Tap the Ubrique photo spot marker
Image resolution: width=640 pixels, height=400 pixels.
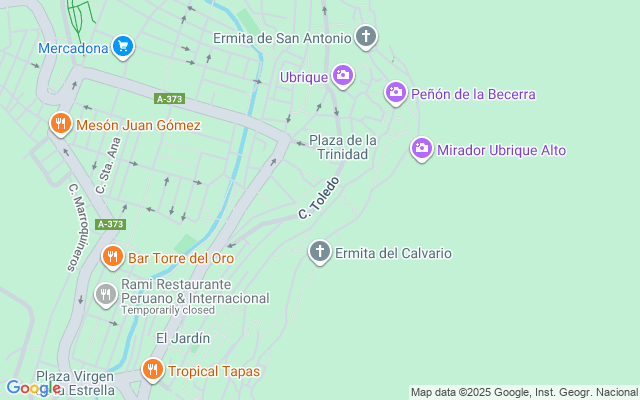343,75
